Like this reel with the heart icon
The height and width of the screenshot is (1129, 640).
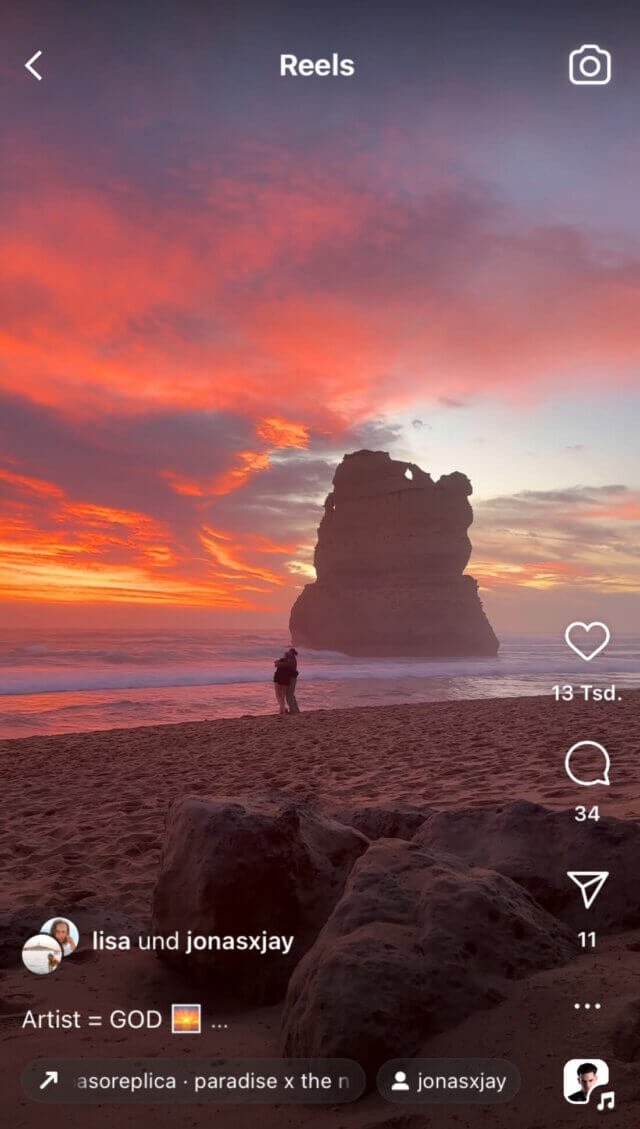click(x=587, y=640)
